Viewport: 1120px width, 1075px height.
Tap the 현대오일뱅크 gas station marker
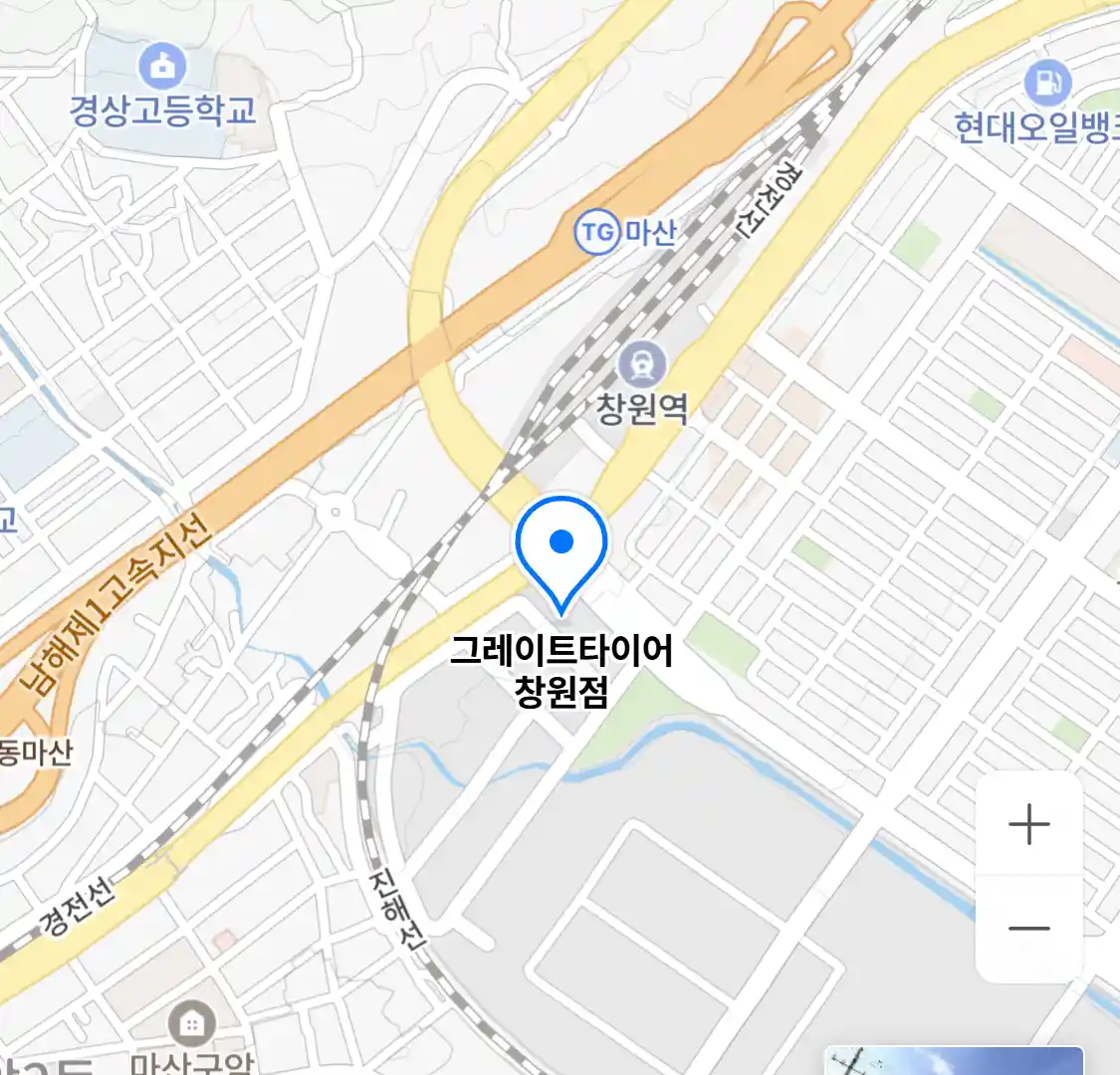[x=1047, y=83]
